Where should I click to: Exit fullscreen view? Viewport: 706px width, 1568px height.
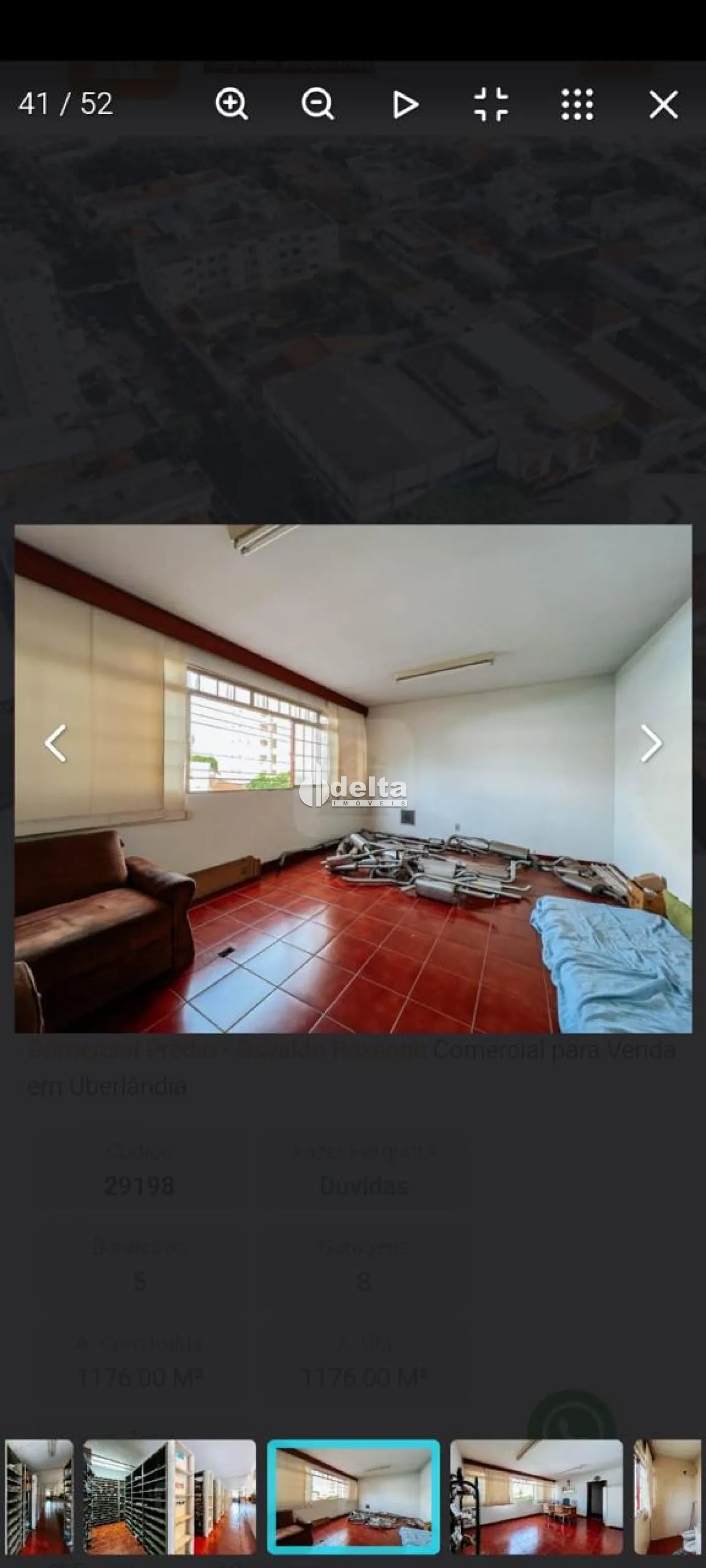(x=491, y=104)
